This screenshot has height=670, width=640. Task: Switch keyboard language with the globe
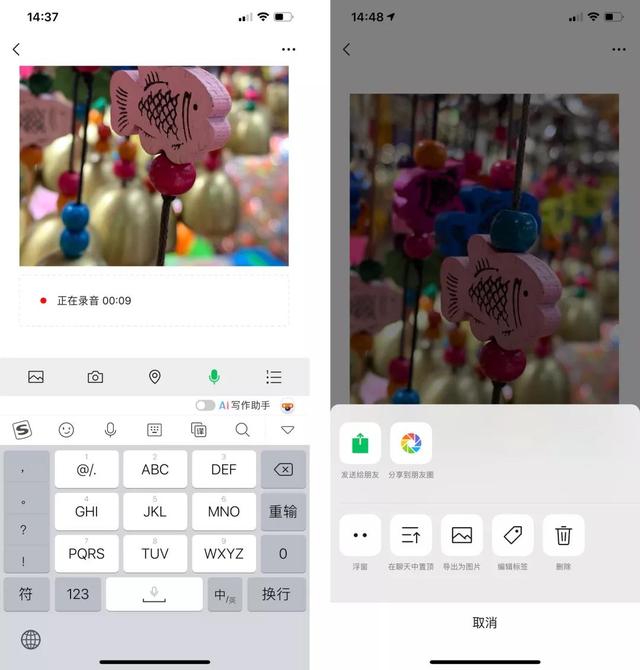coord(31,639)
